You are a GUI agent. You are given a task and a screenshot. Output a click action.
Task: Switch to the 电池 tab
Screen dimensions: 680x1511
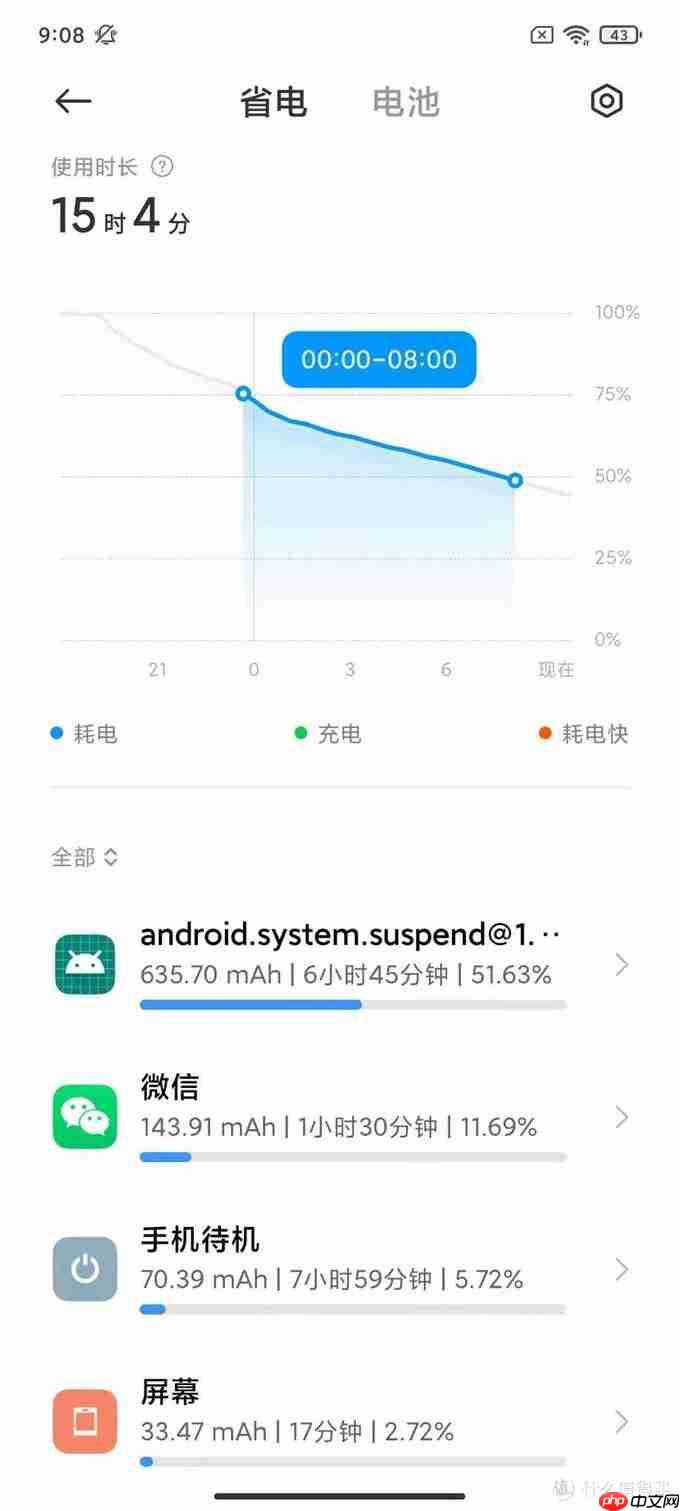(x=405, y=102)
